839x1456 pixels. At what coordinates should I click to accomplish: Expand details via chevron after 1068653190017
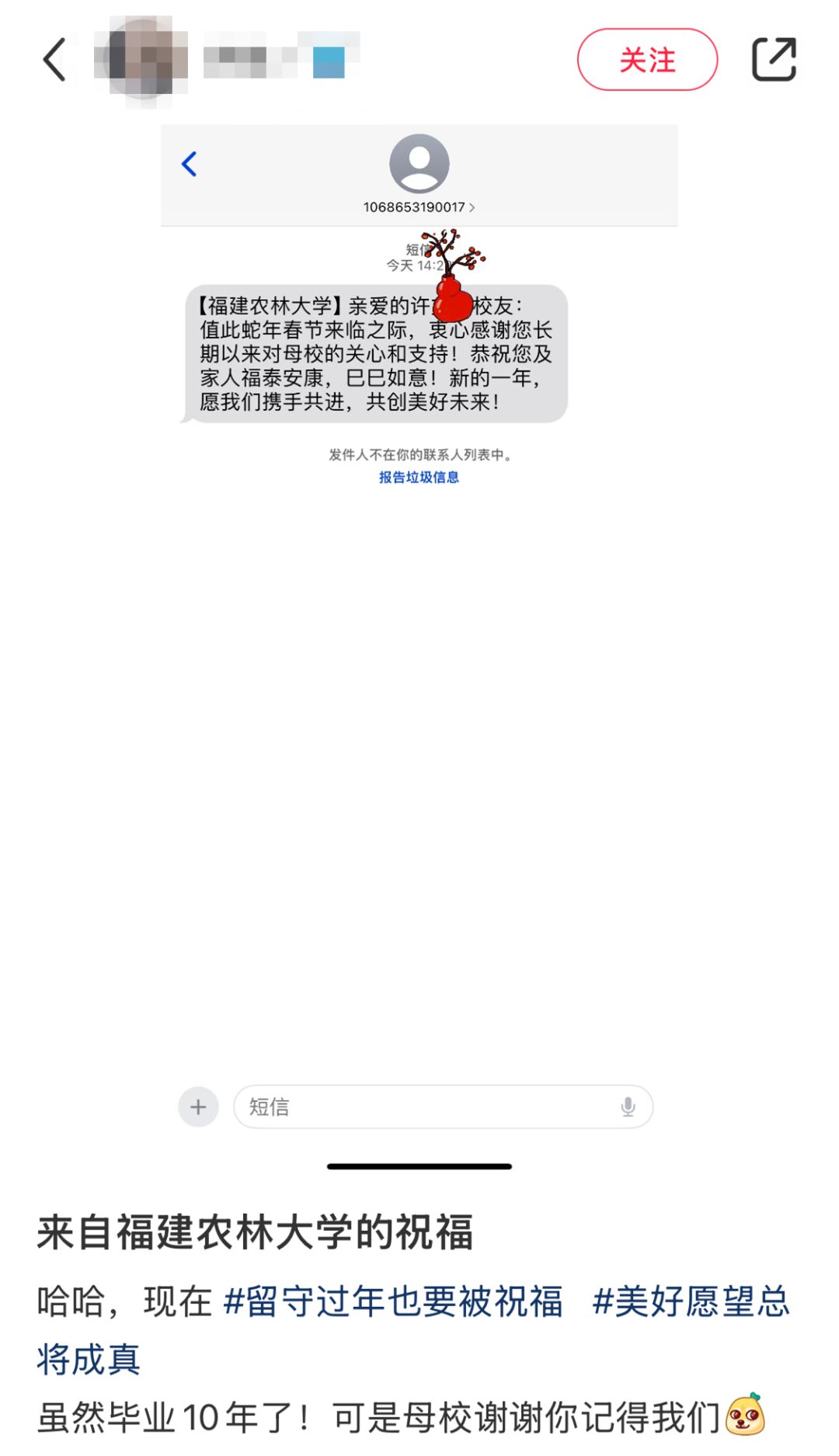474,207
